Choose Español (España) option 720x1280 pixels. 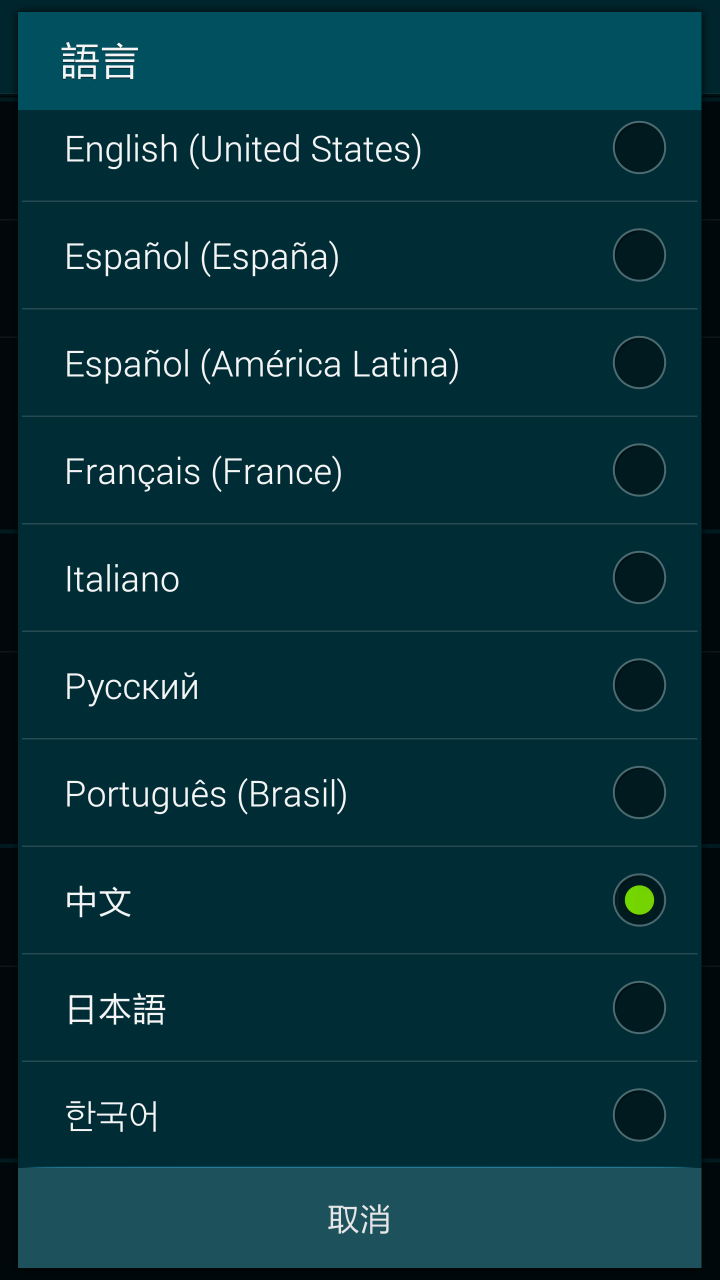pos(360,256)
